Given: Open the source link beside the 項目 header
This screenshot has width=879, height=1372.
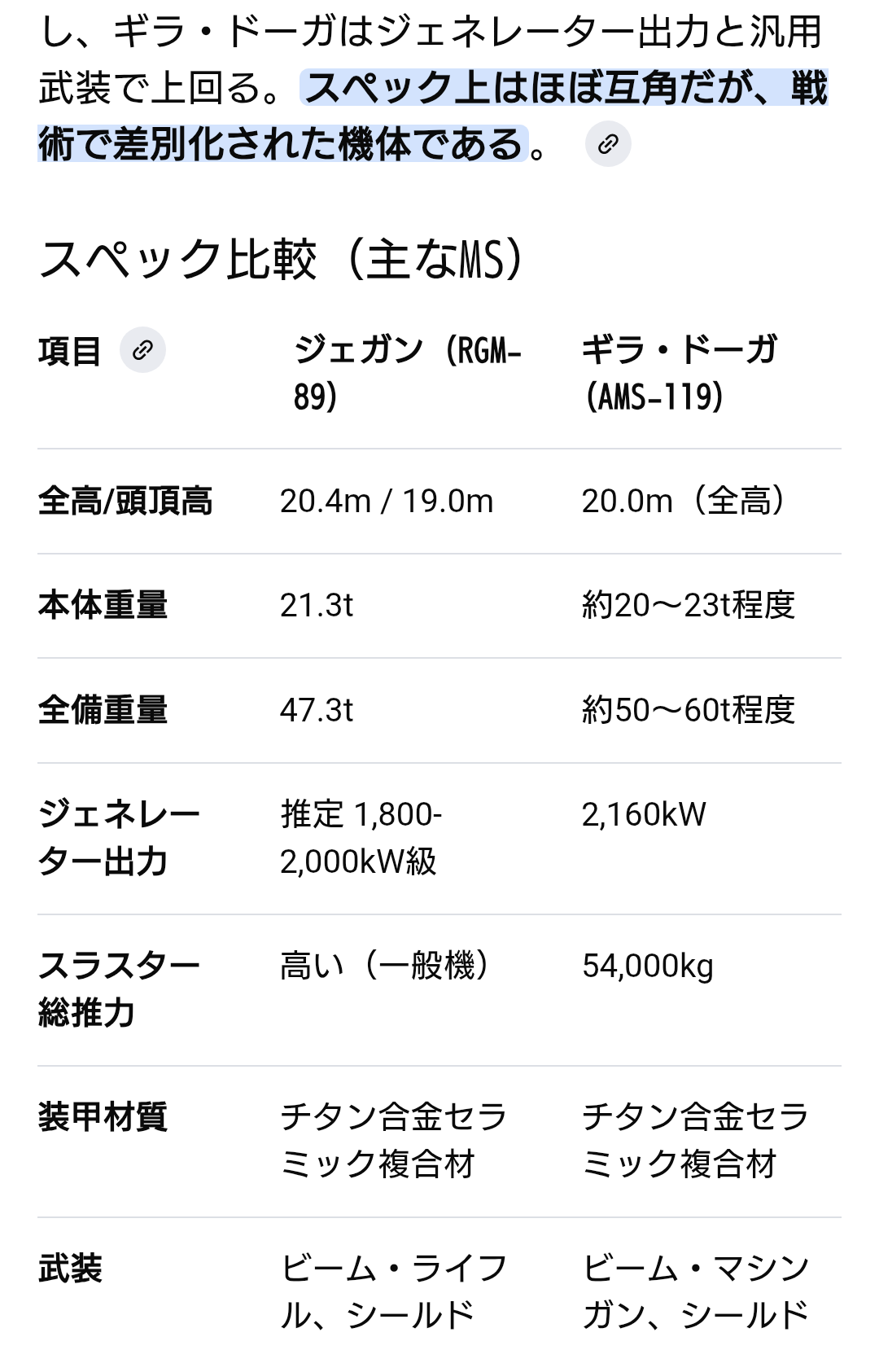Looking at the screenshot, I should (x=142, y=350).
